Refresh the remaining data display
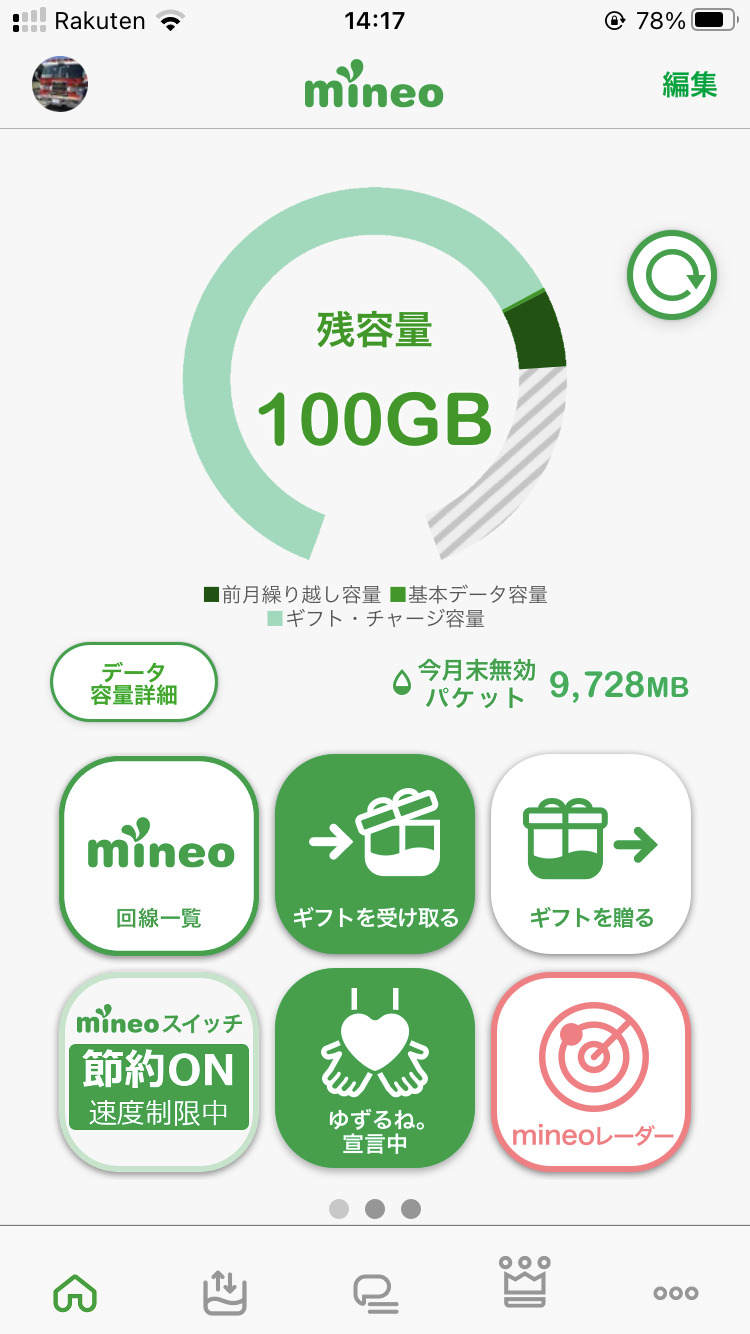This screenshot has height=1334, width=750. point(672,275)
